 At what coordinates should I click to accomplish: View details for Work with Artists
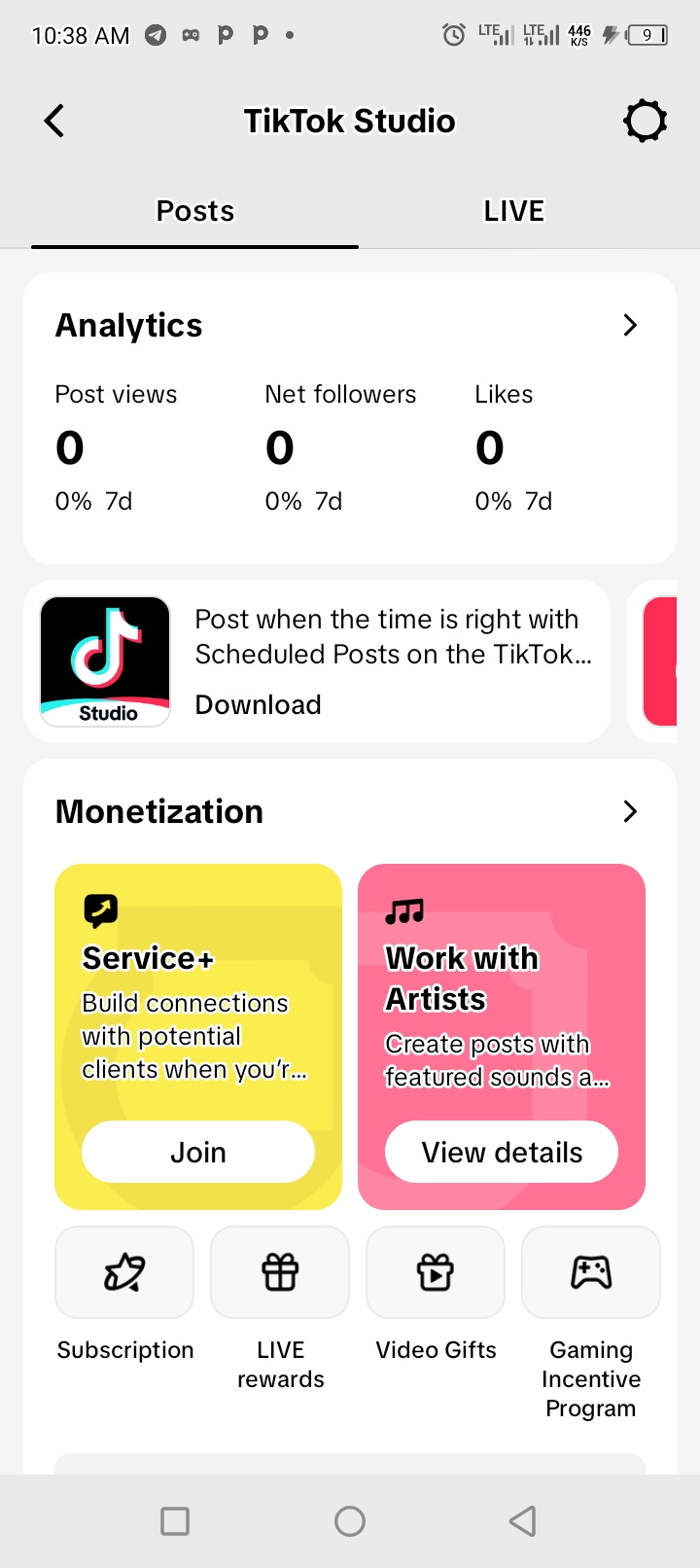(502, 1152)
